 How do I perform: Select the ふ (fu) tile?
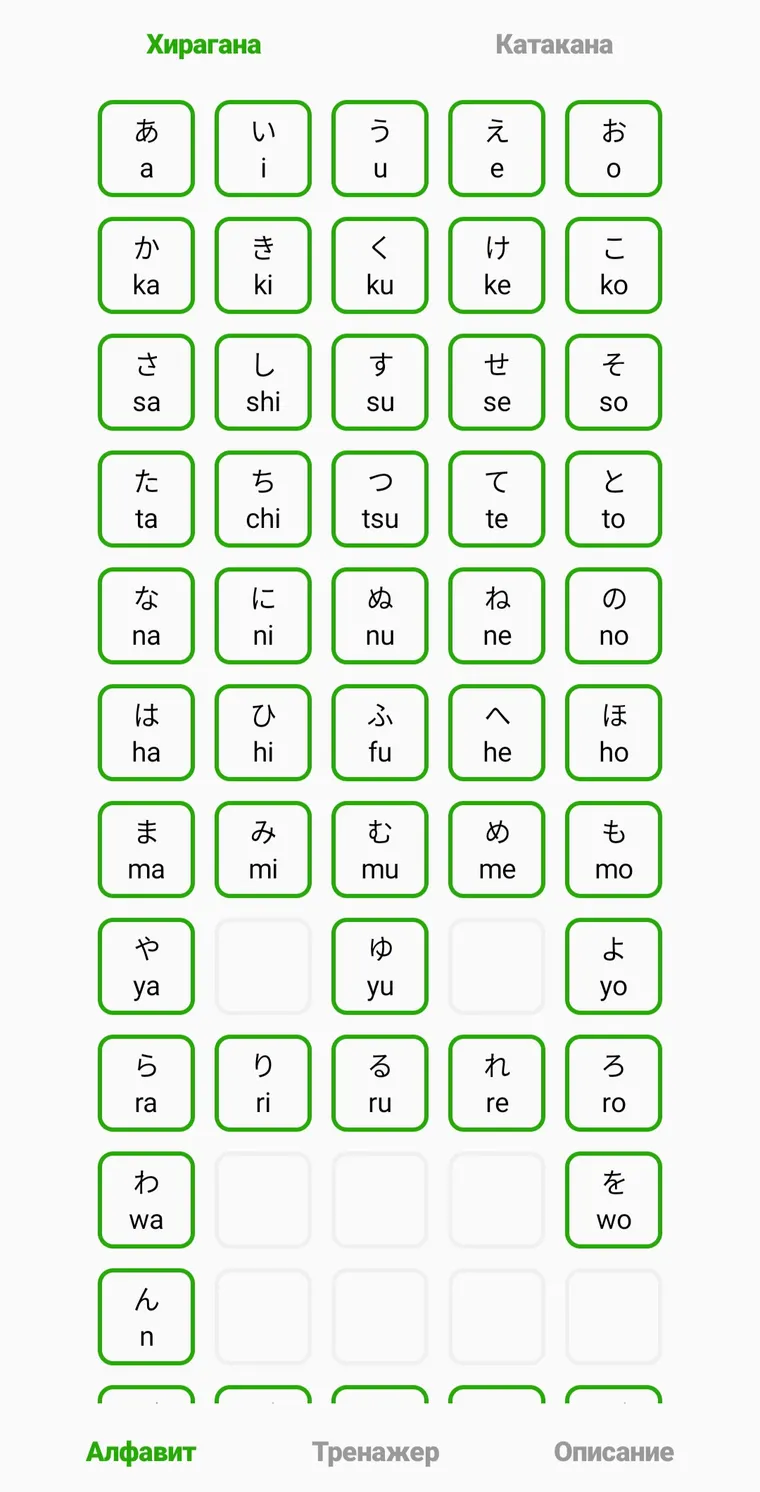[380, 733]
